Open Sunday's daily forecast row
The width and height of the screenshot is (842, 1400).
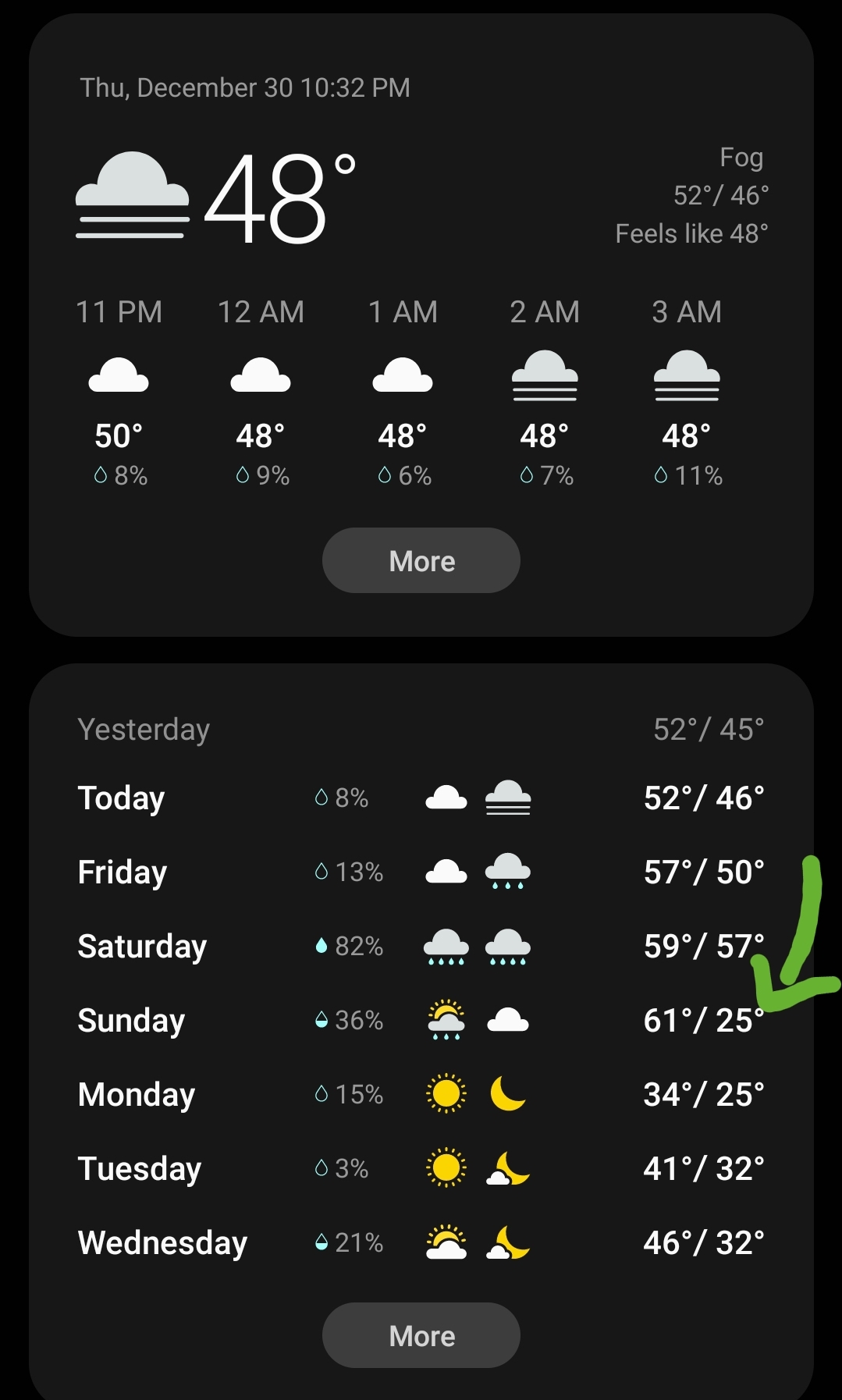click(421, 1021)
